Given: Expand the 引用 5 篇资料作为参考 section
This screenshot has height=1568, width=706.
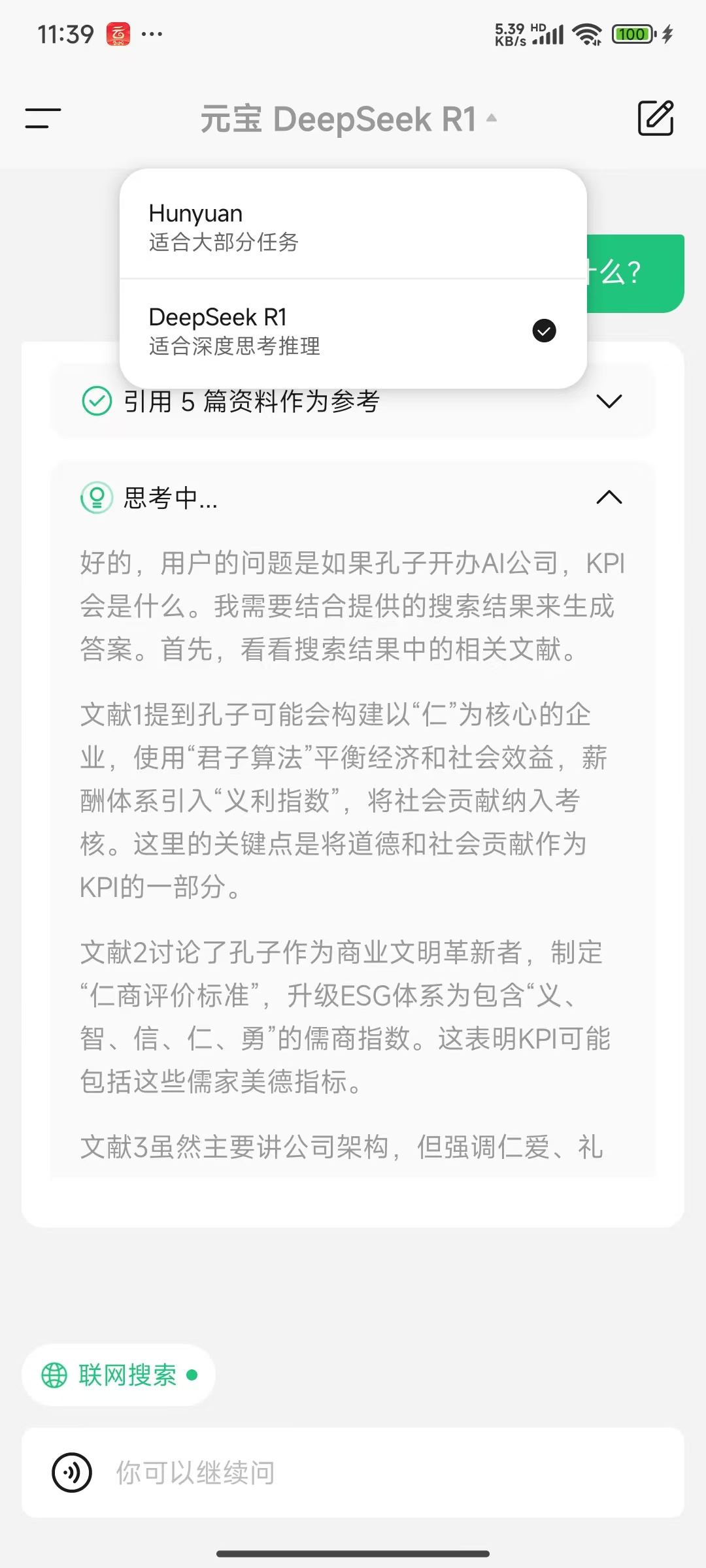Looking at the screenshot, I should (609, 401).
